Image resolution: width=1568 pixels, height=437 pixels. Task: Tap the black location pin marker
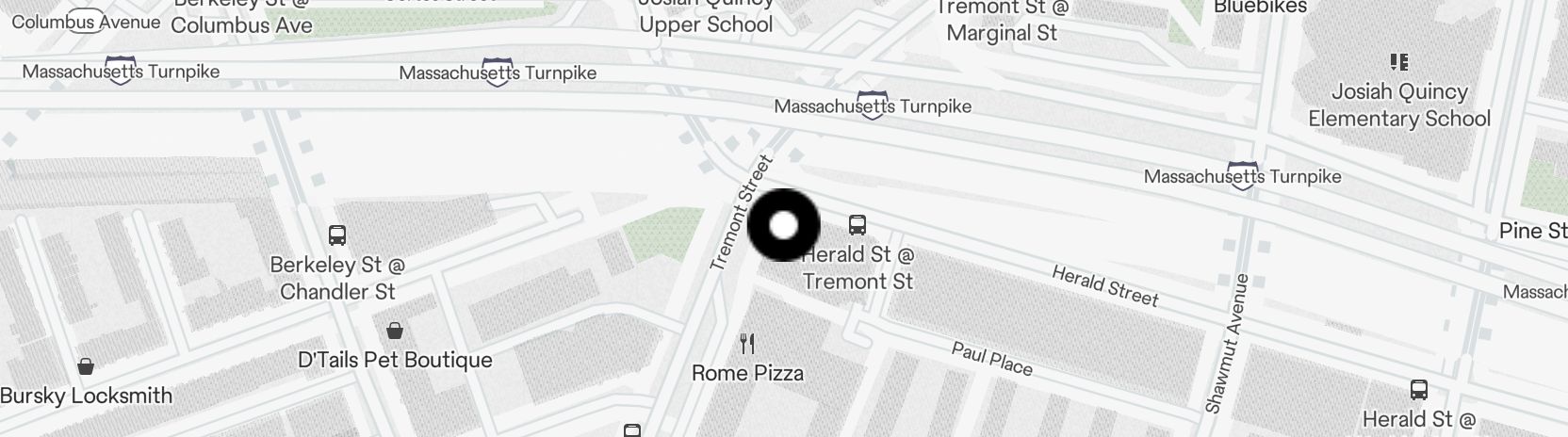(x=783, y=225)
